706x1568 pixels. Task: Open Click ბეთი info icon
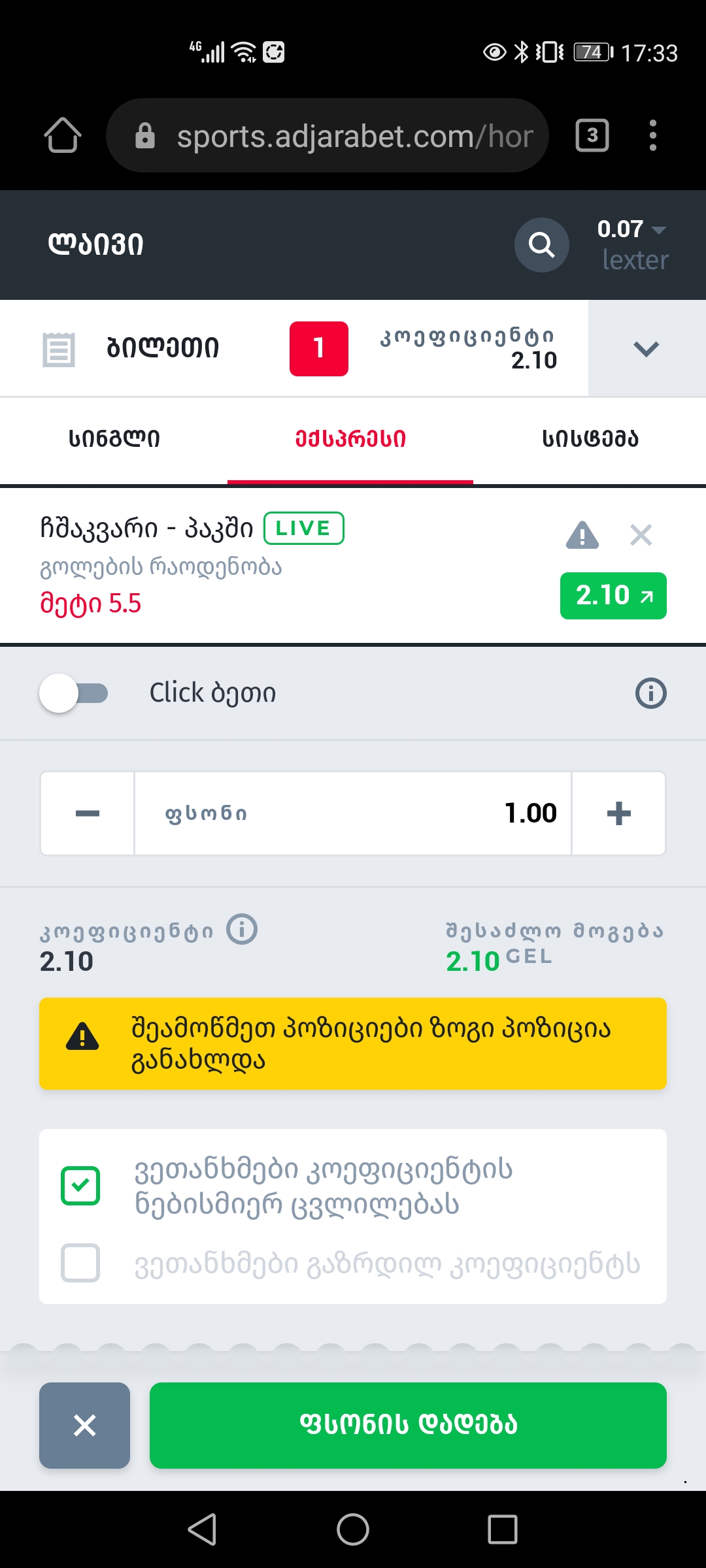coord(650,693)
